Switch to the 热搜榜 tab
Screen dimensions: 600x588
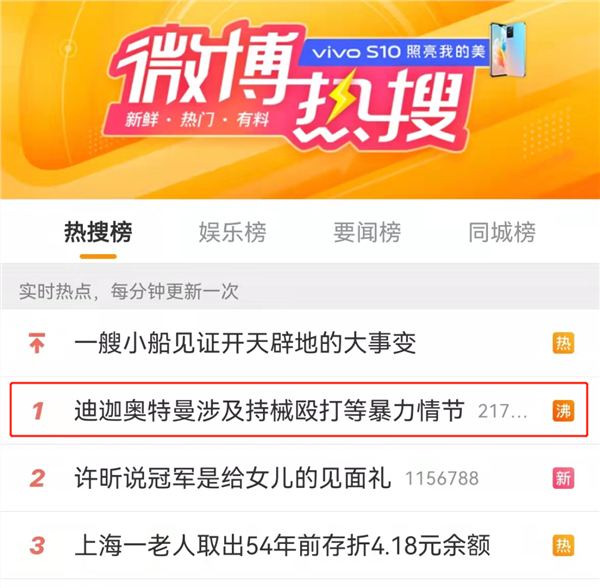tap(98, 234)
